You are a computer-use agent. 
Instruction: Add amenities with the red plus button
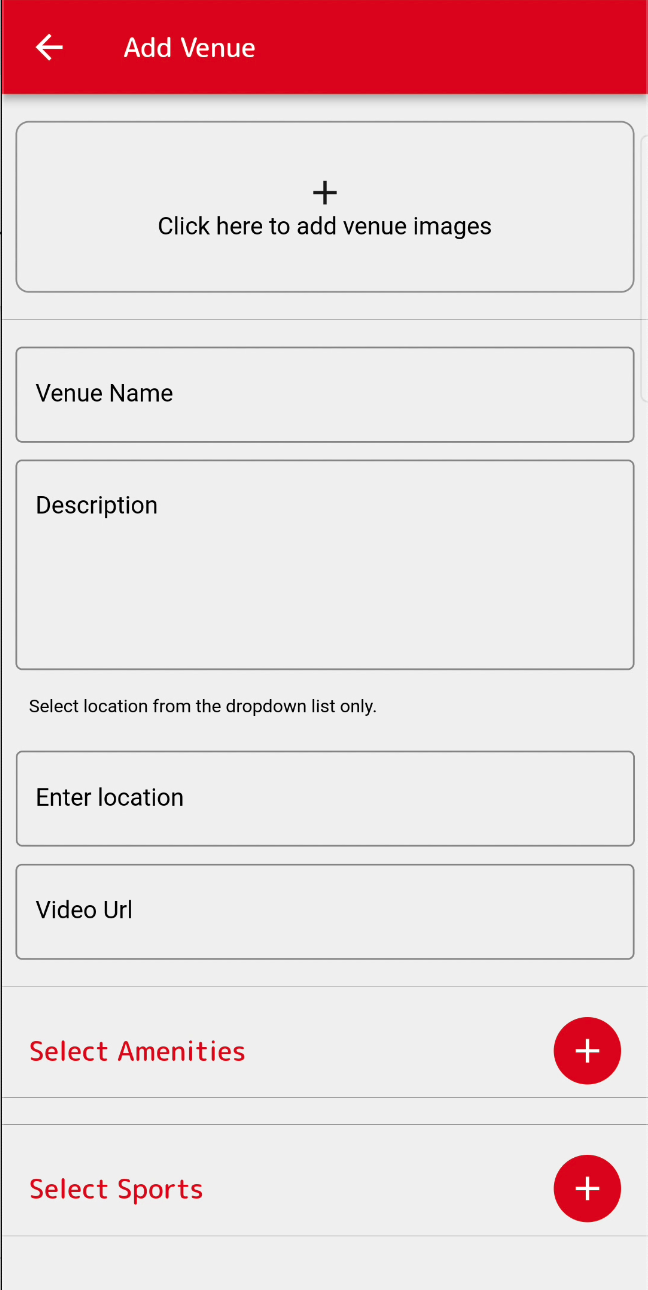pos(587,1051)
